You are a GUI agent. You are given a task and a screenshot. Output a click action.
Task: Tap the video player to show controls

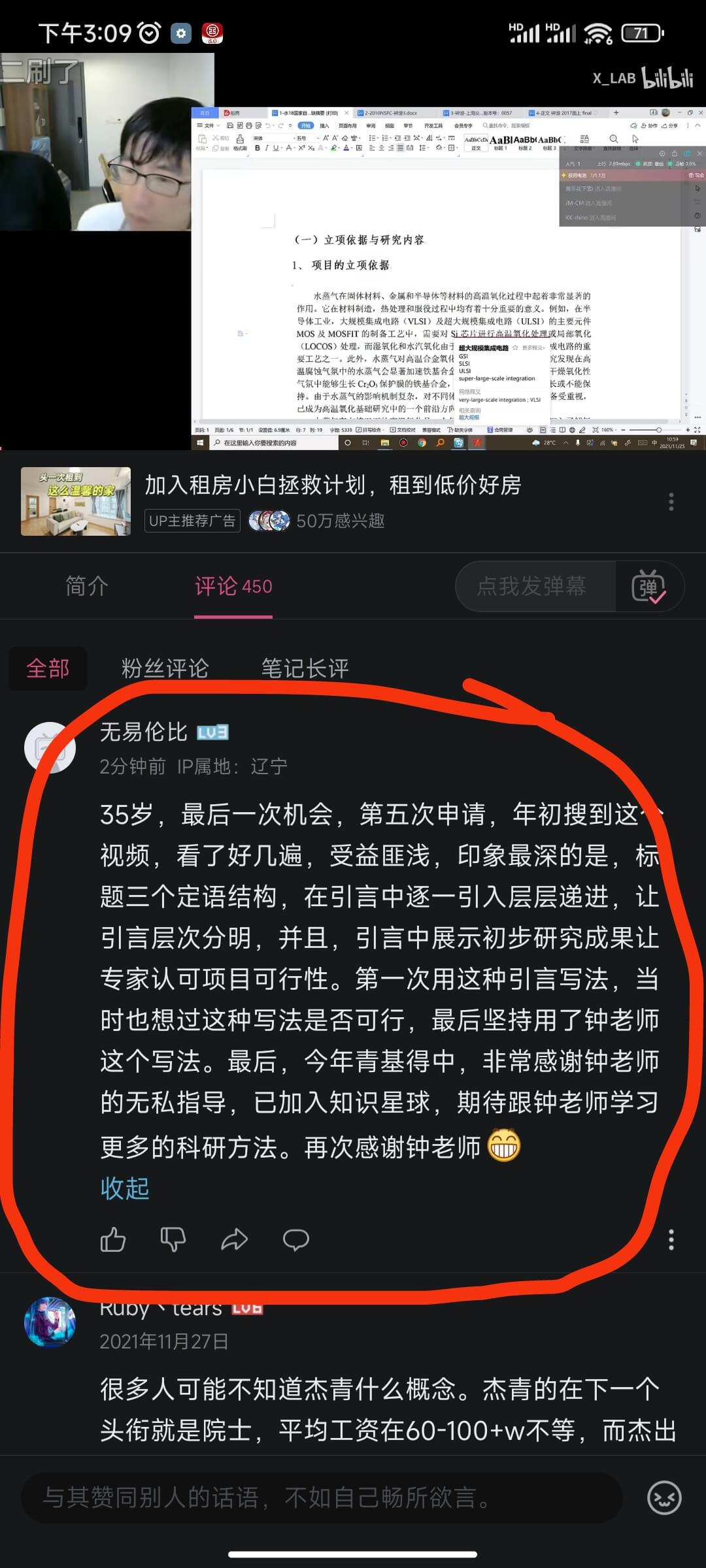tap(353, 261)
